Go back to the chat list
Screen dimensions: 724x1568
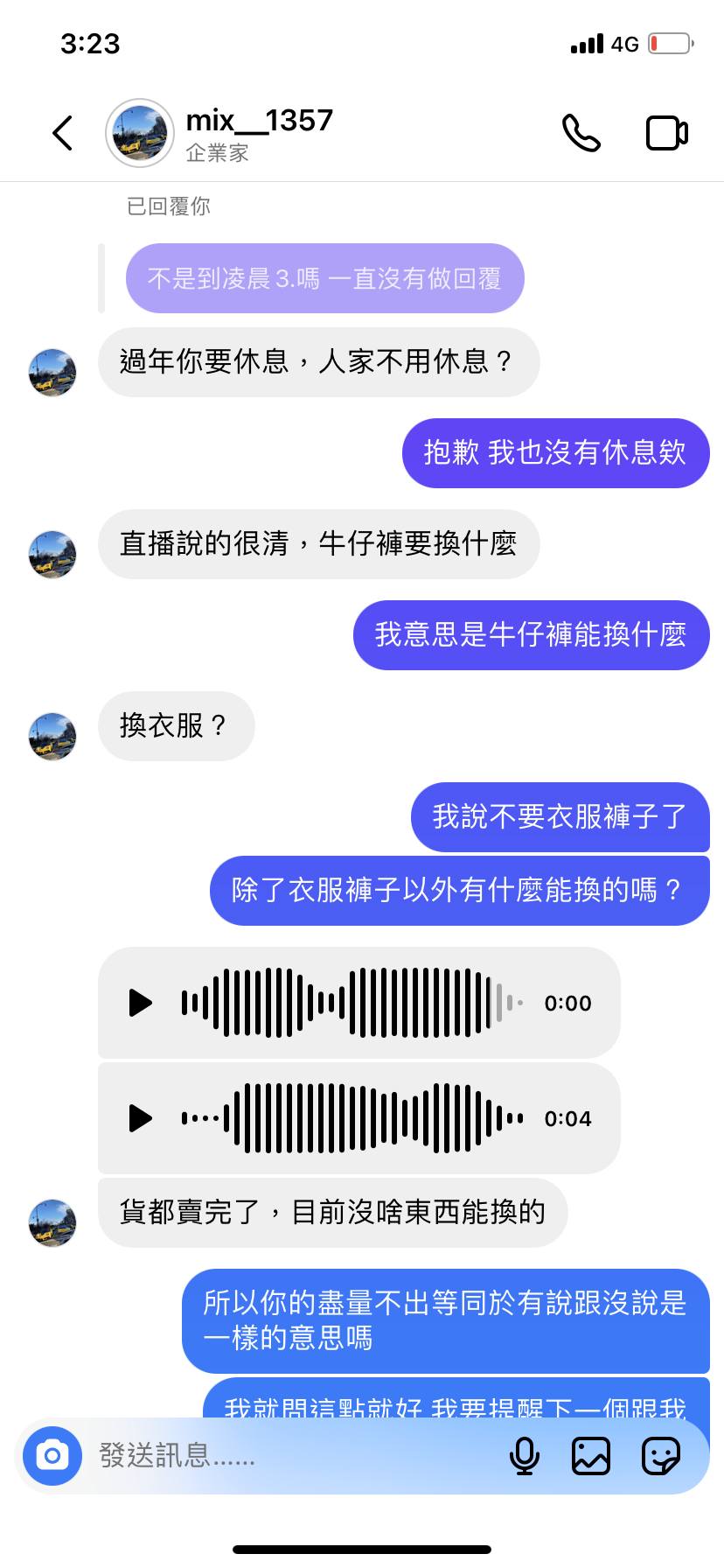[63, 134]
